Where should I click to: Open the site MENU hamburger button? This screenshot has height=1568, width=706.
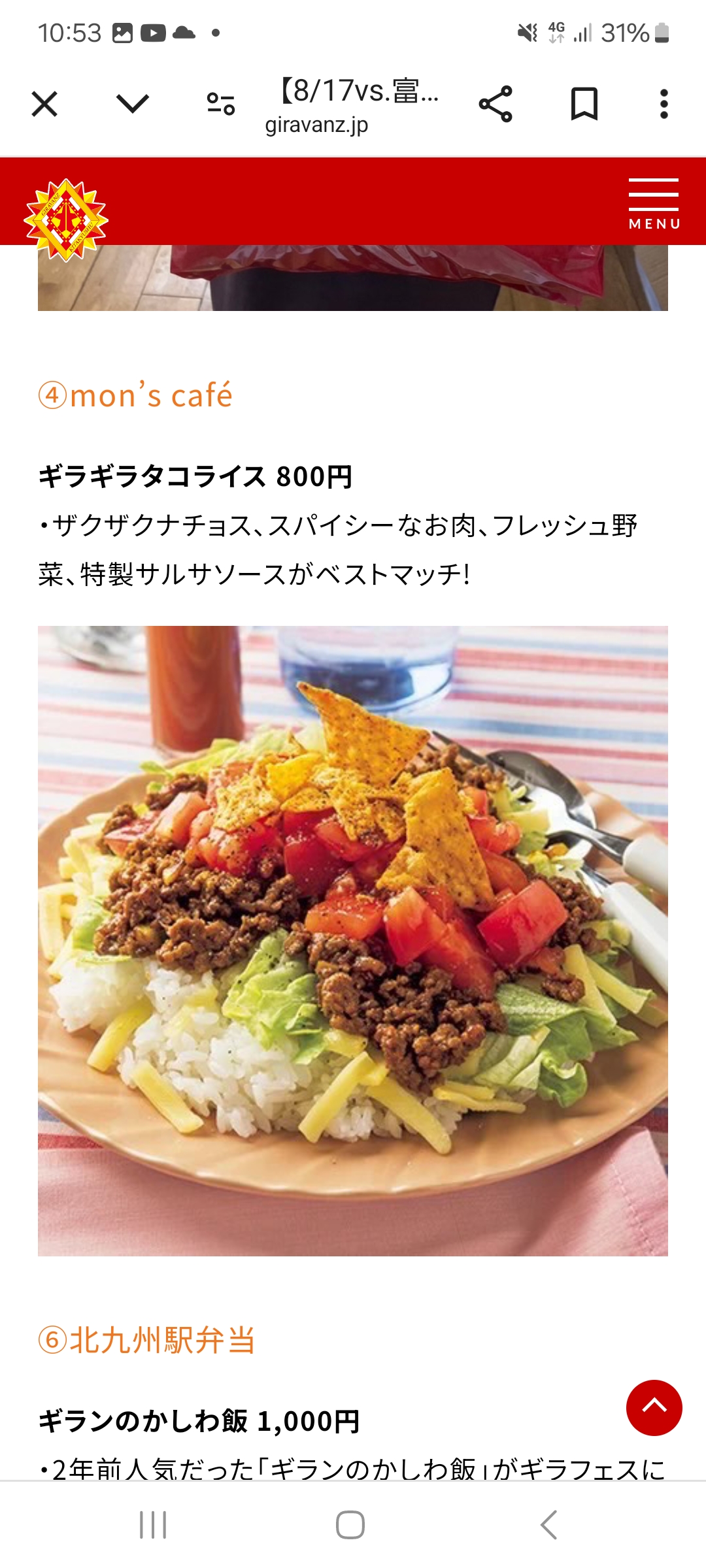point(654,203)
